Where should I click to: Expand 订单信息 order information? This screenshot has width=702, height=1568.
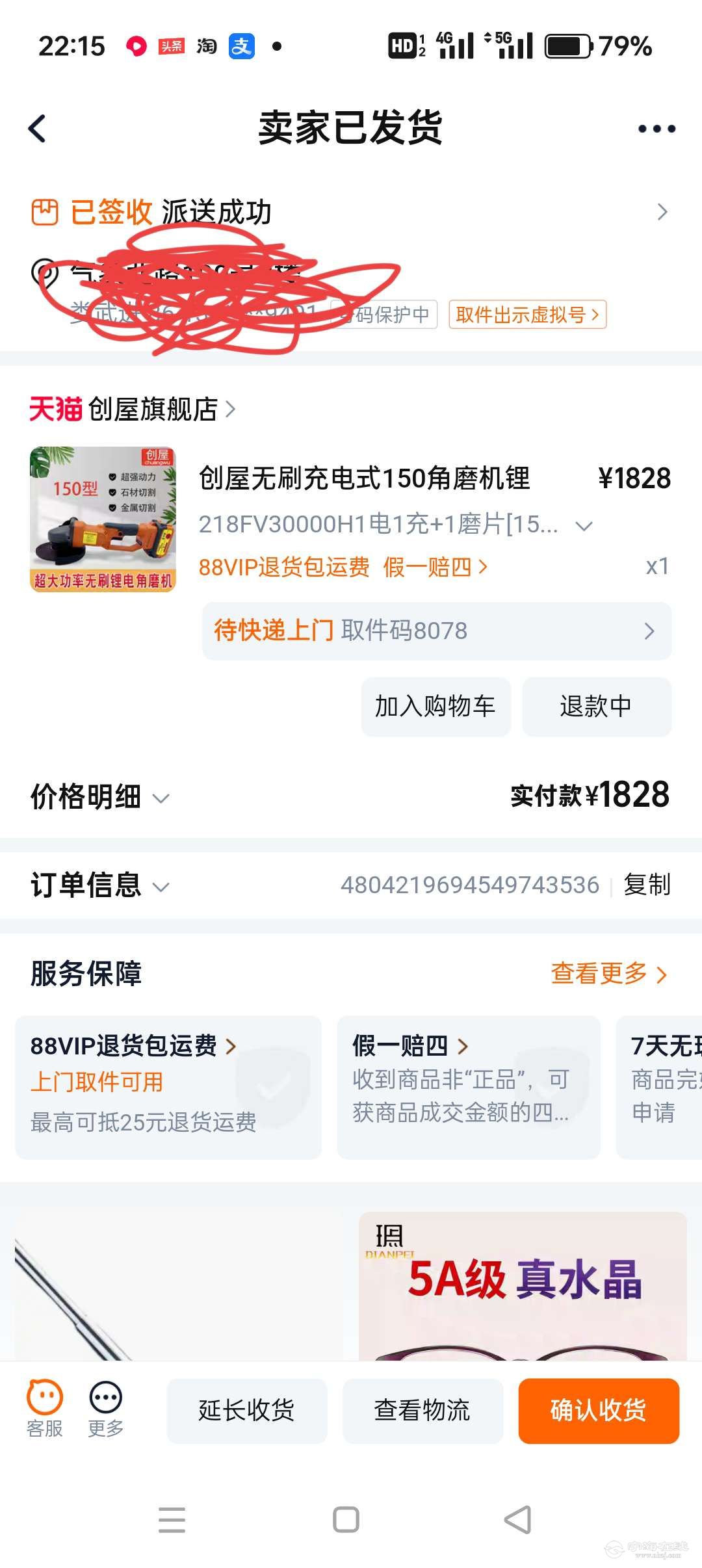[x=100, y=885]
